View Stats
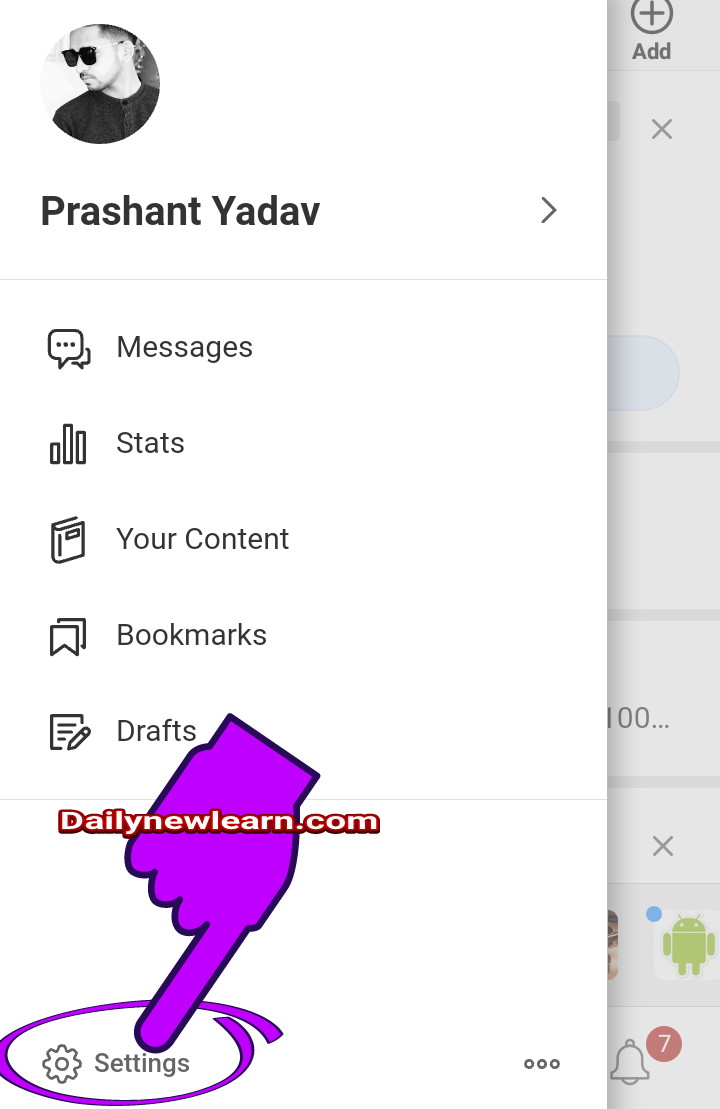Screen dimensions: 720x1109 150,443
